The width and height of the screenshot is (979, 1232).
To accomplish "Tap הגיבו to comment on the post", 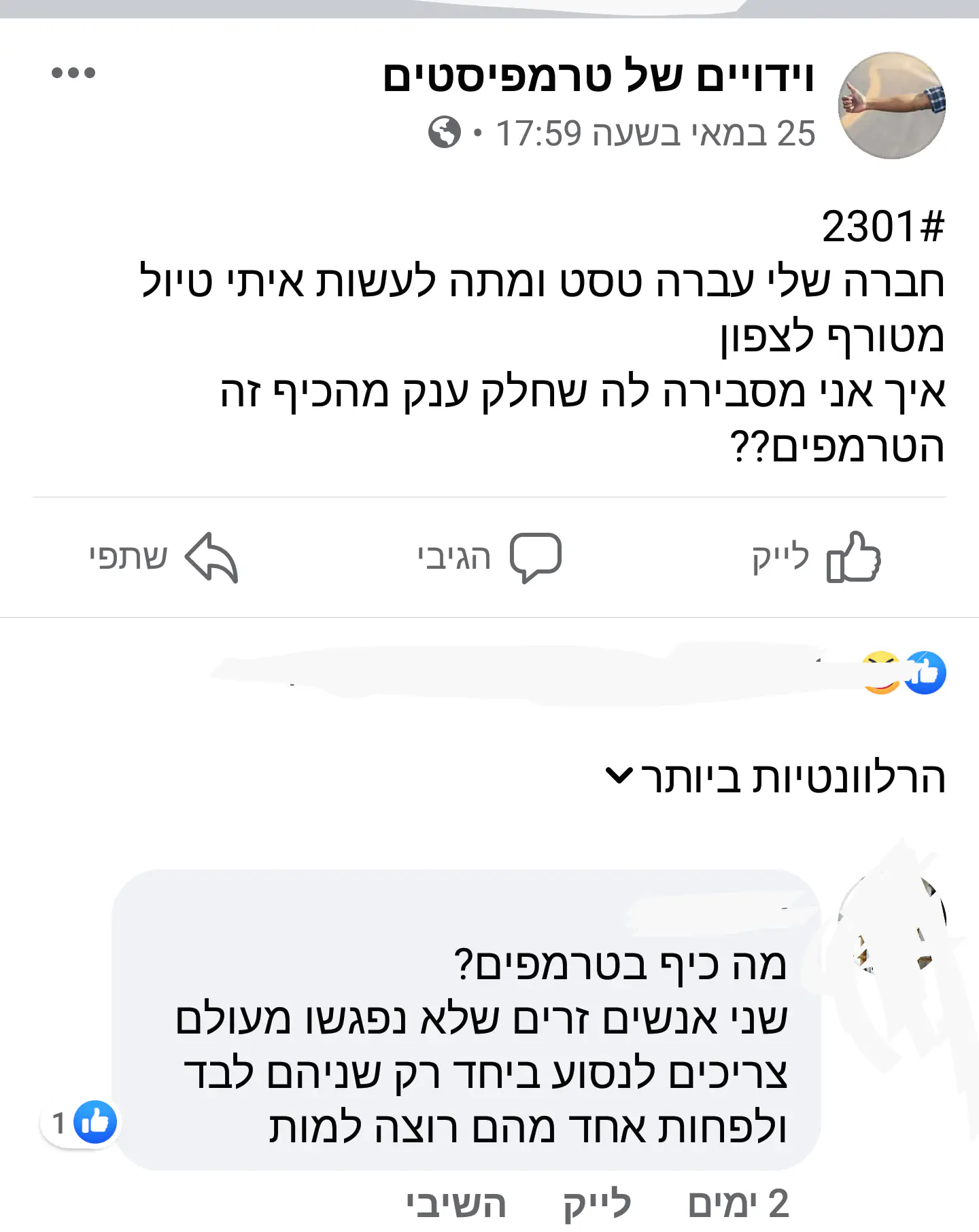I will (489, 557).
